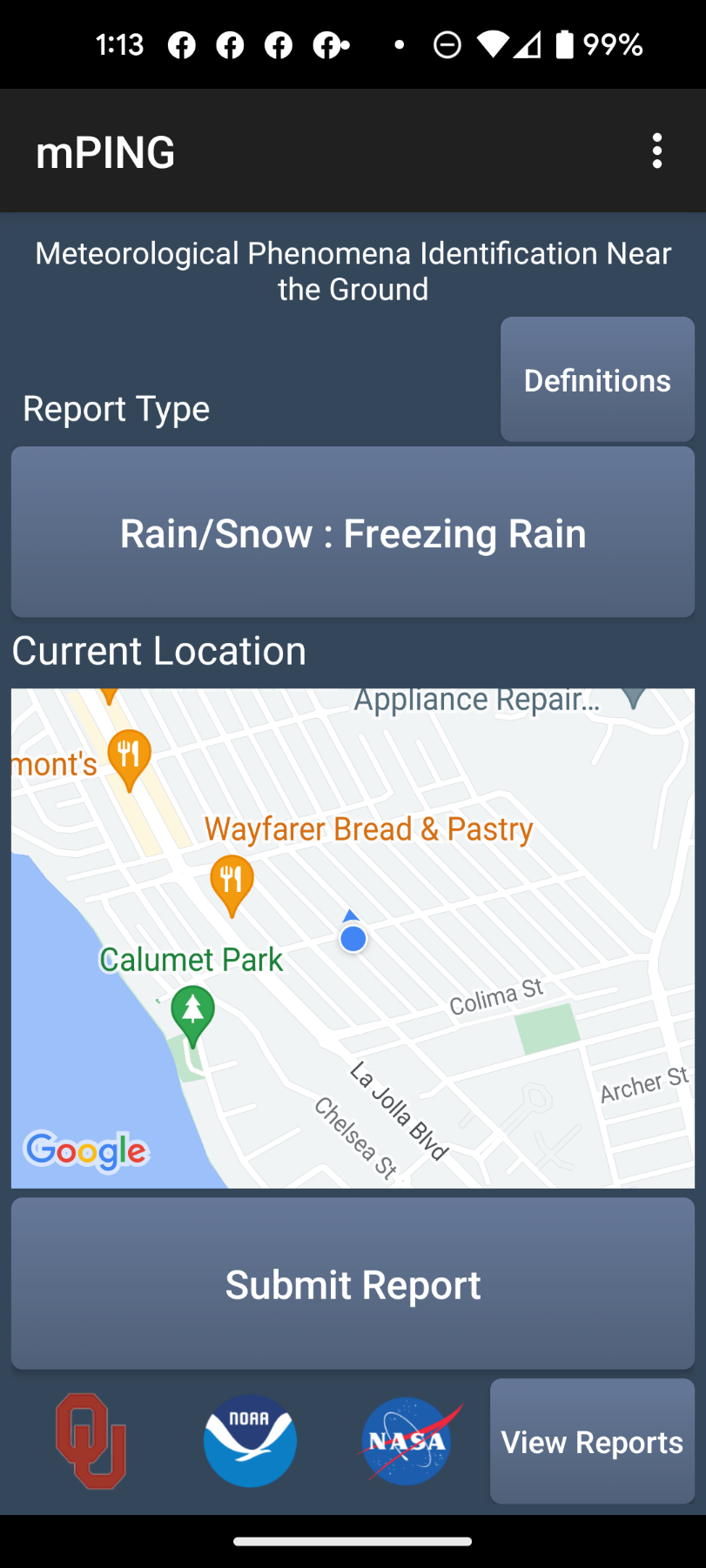Image resolution: width=706 pixels, height=1568 pixels.
Task: Submit the weather report
Action: click(353, 1283)
